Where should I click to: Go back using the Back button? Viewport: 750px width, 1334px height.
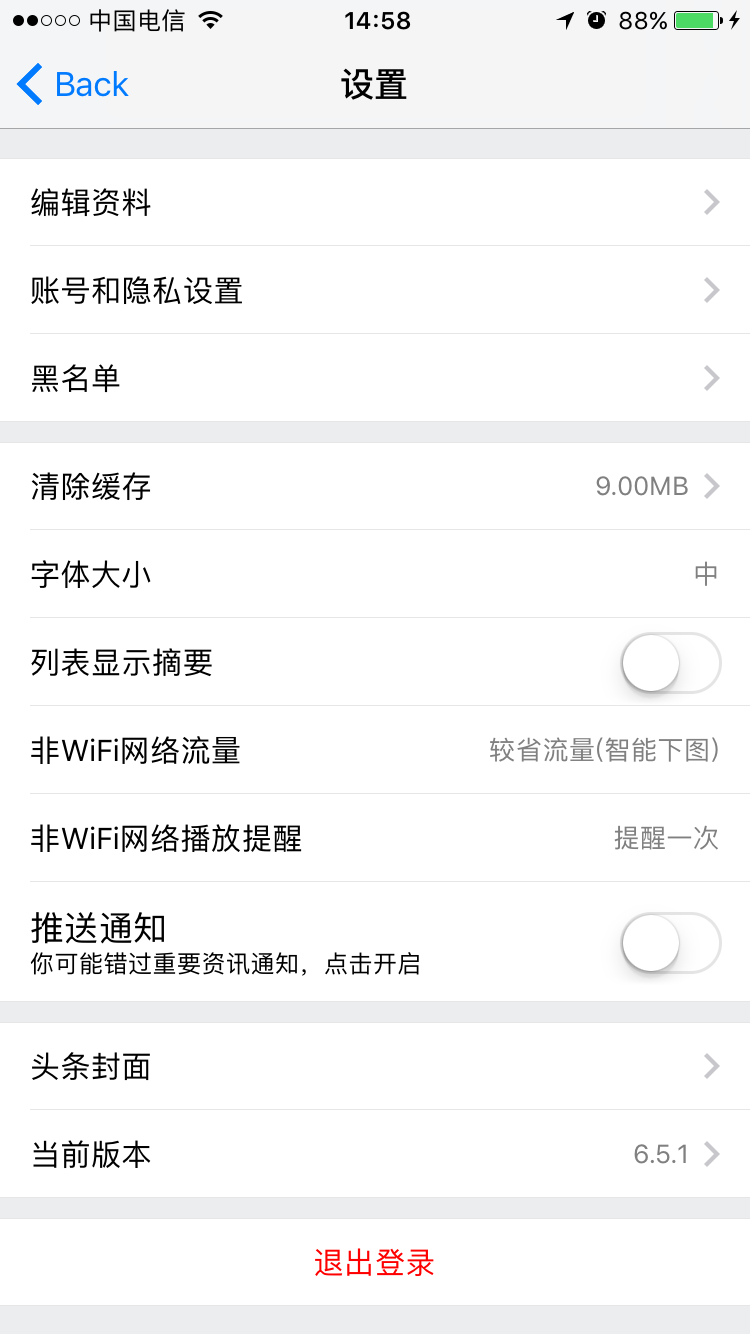(73, 85)
